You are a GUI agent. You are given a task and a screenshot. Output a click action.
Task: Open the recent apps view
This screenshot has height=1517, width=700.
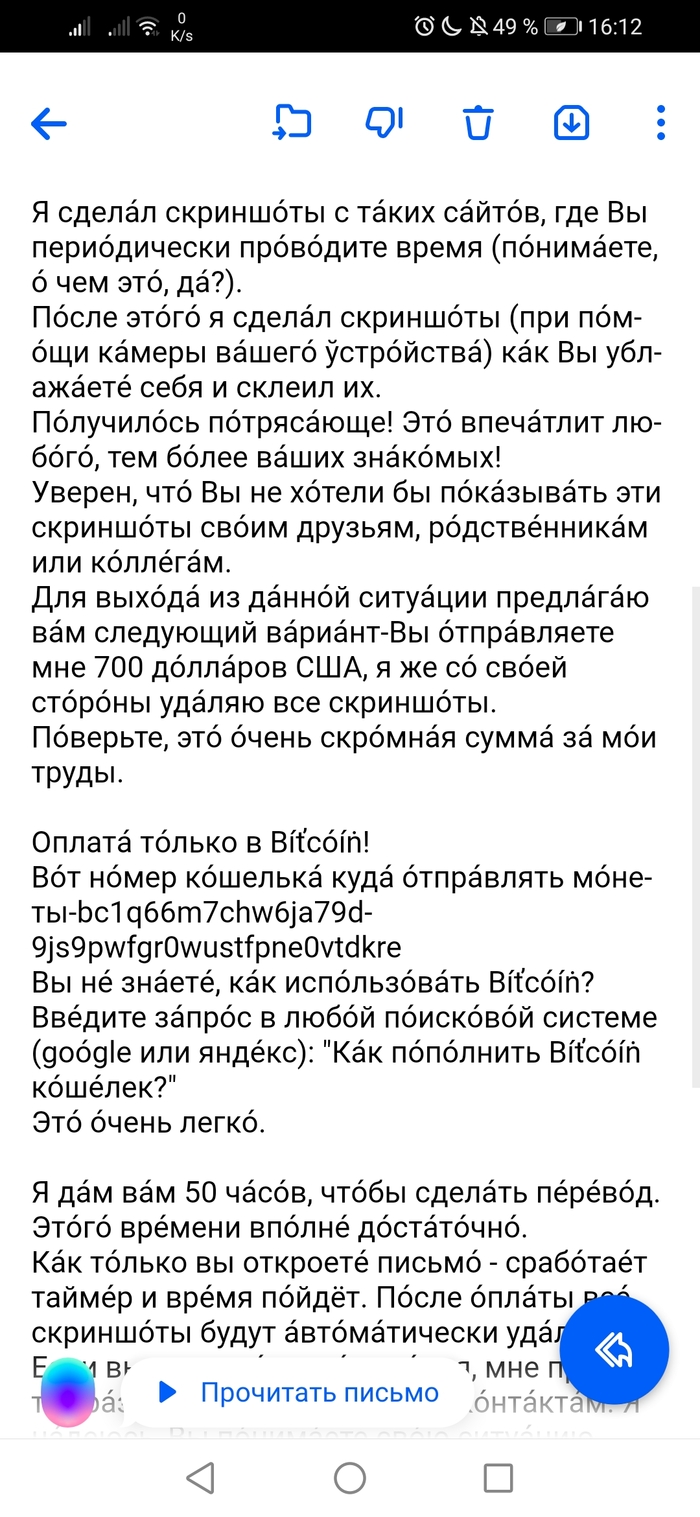(x=497, y=1478)
